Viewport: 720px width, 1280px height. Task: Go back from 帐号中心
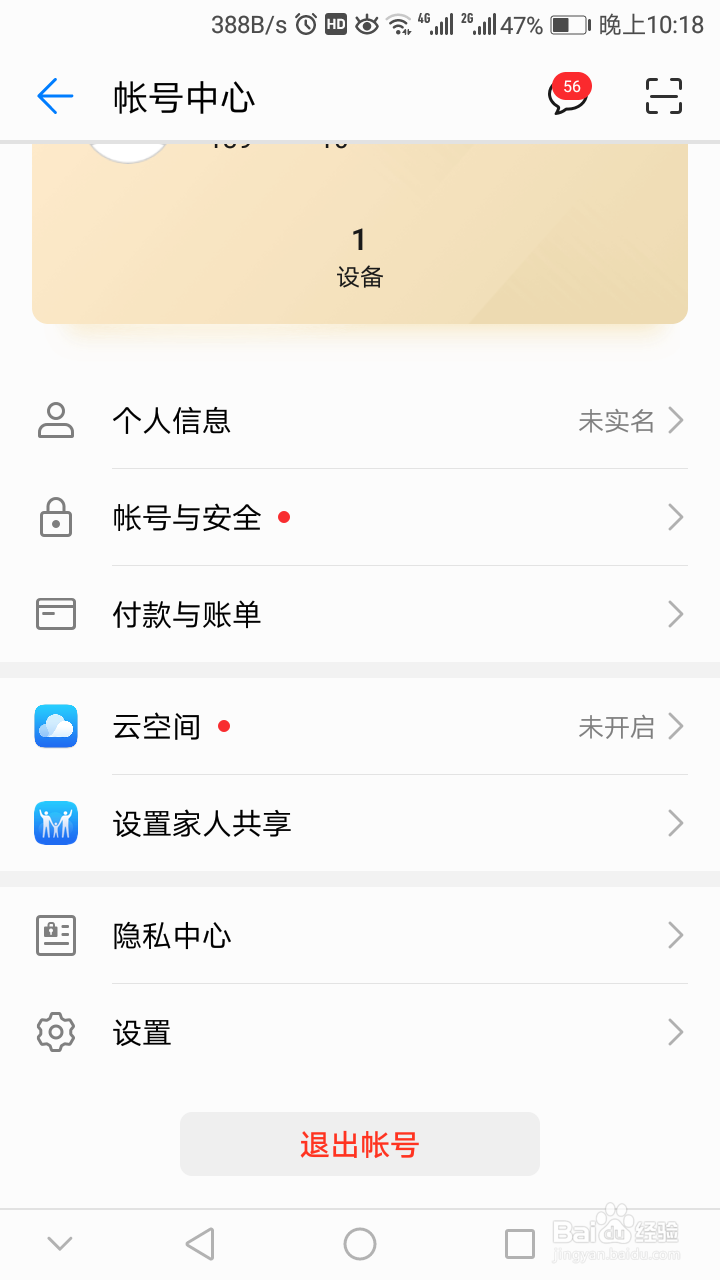(55, 96)
